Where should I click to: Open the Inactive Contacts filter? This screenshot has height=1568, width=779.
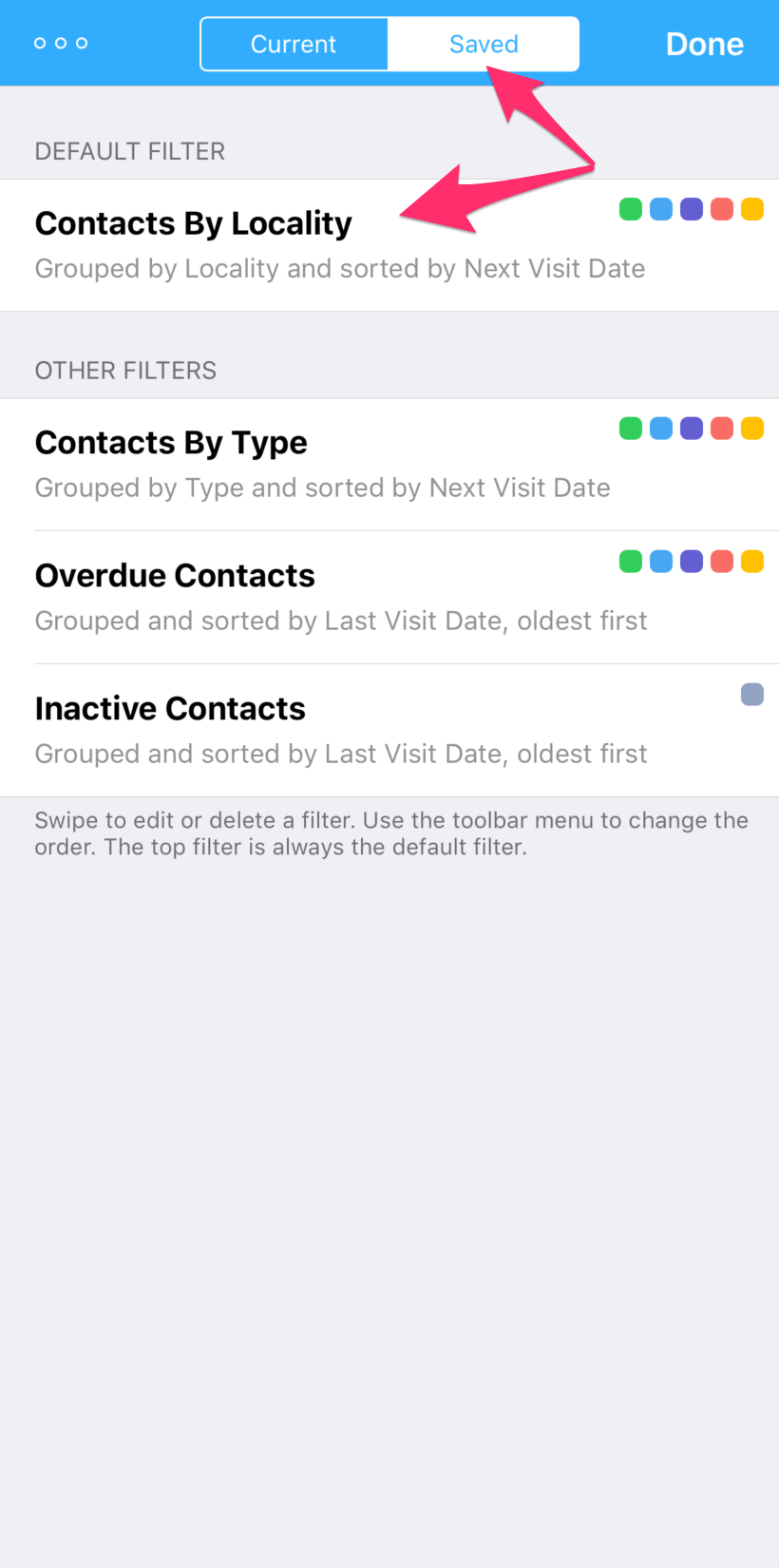tap(389, 731)
